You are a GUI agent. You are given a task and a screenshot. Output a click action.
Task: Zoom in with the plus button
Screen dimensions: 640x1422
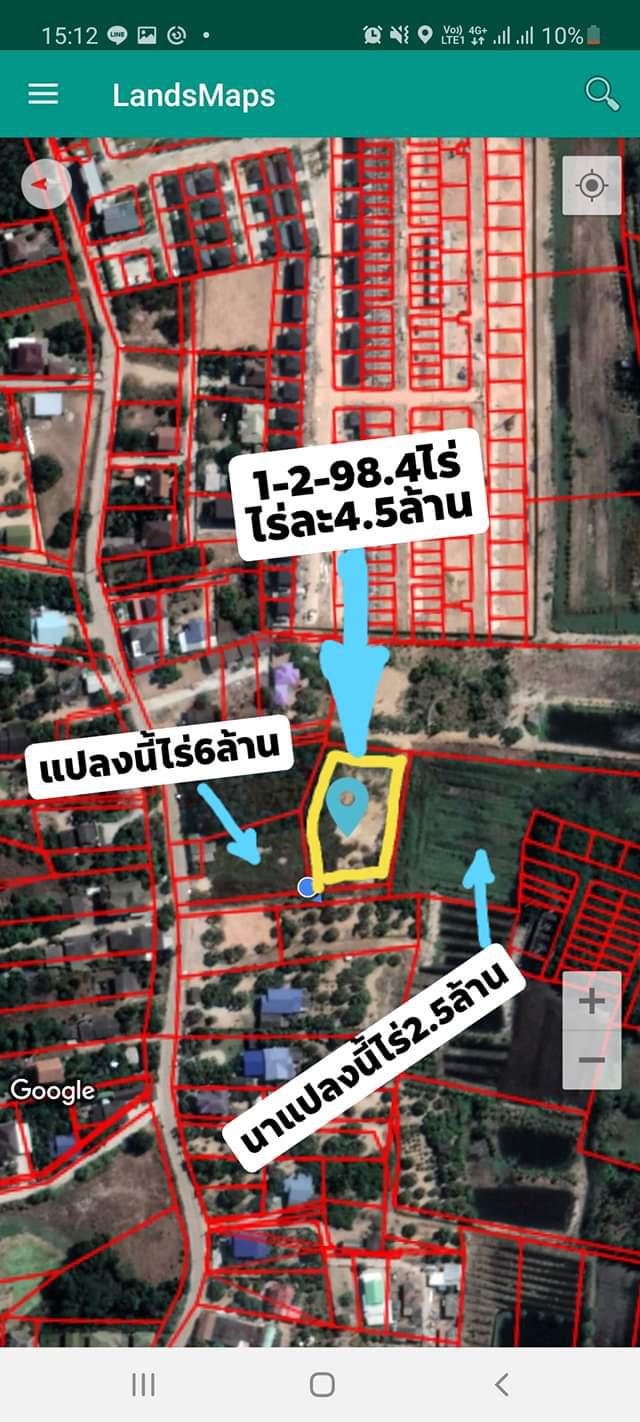pos(592,1001)
